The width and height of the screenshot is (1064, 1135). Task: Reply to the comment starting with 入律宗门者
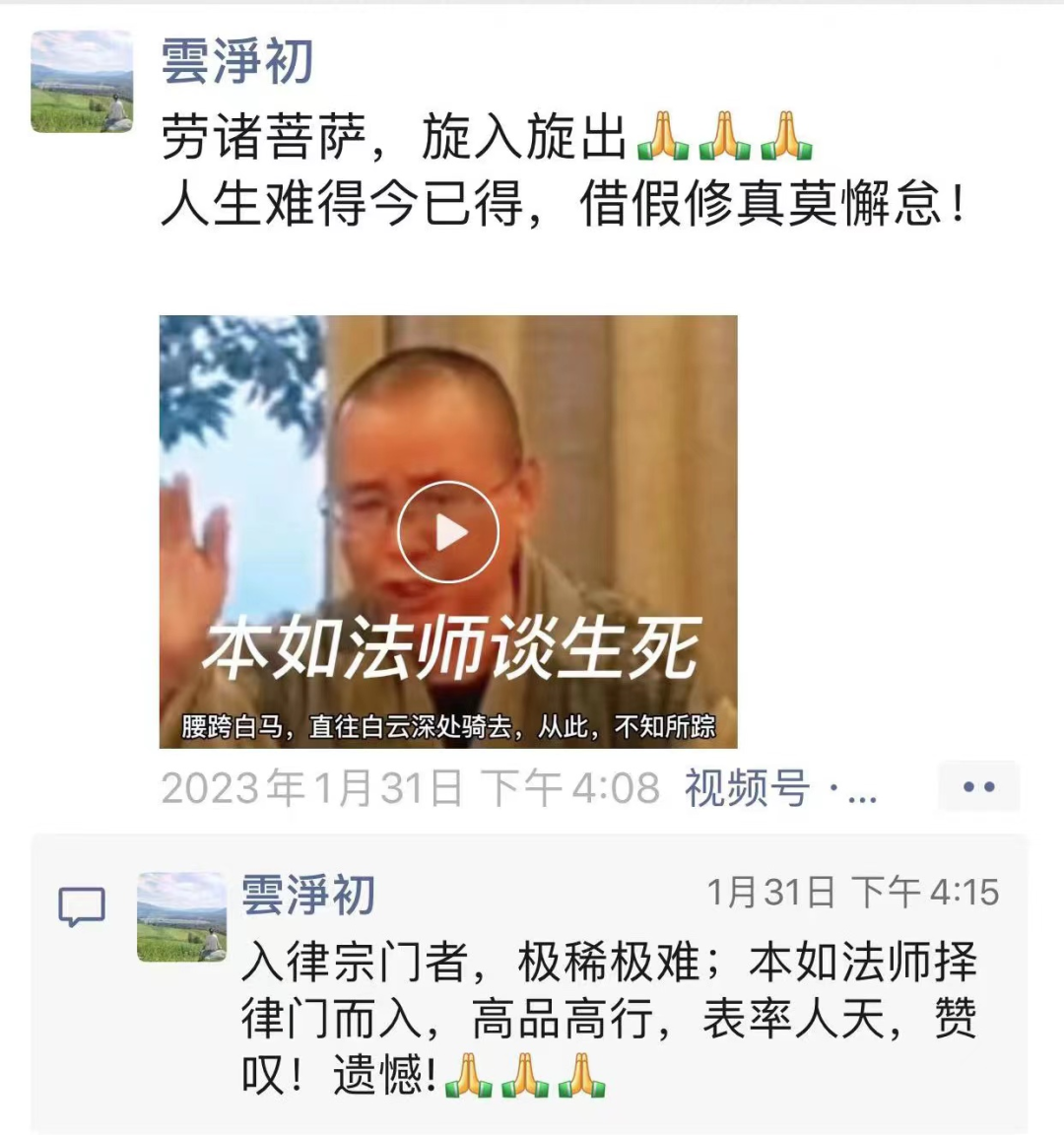point(608,1019)
